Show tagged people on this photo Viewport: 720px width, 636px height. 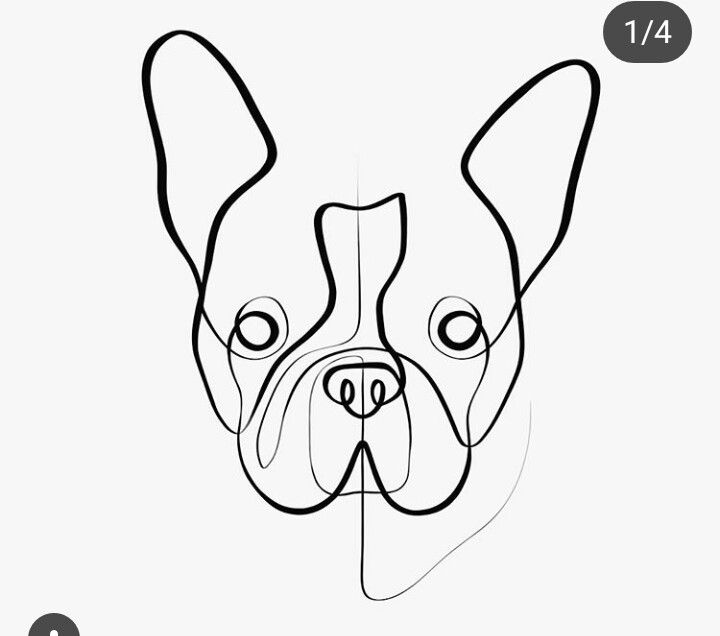[54, 628]
